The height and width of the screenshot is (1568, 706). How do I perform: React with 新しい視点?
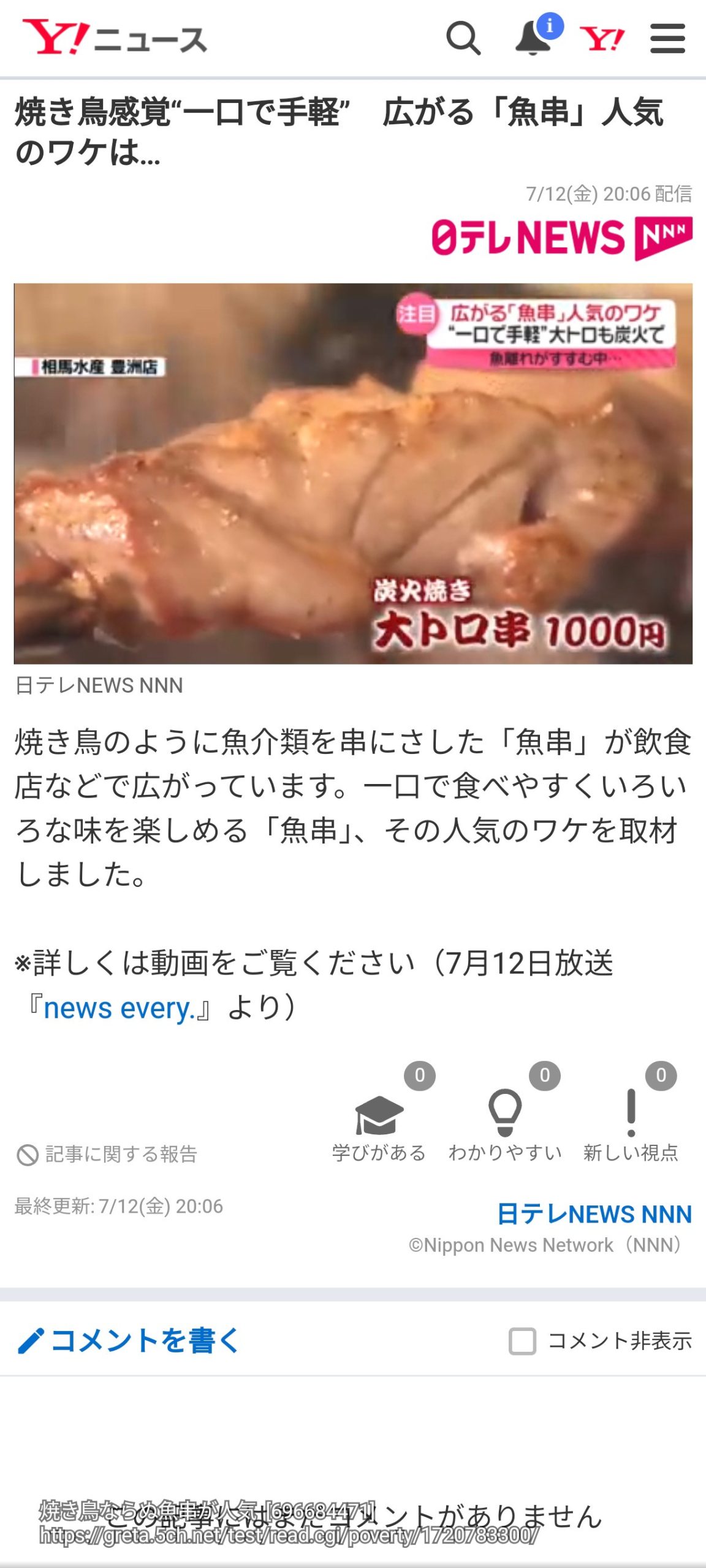631,1126
